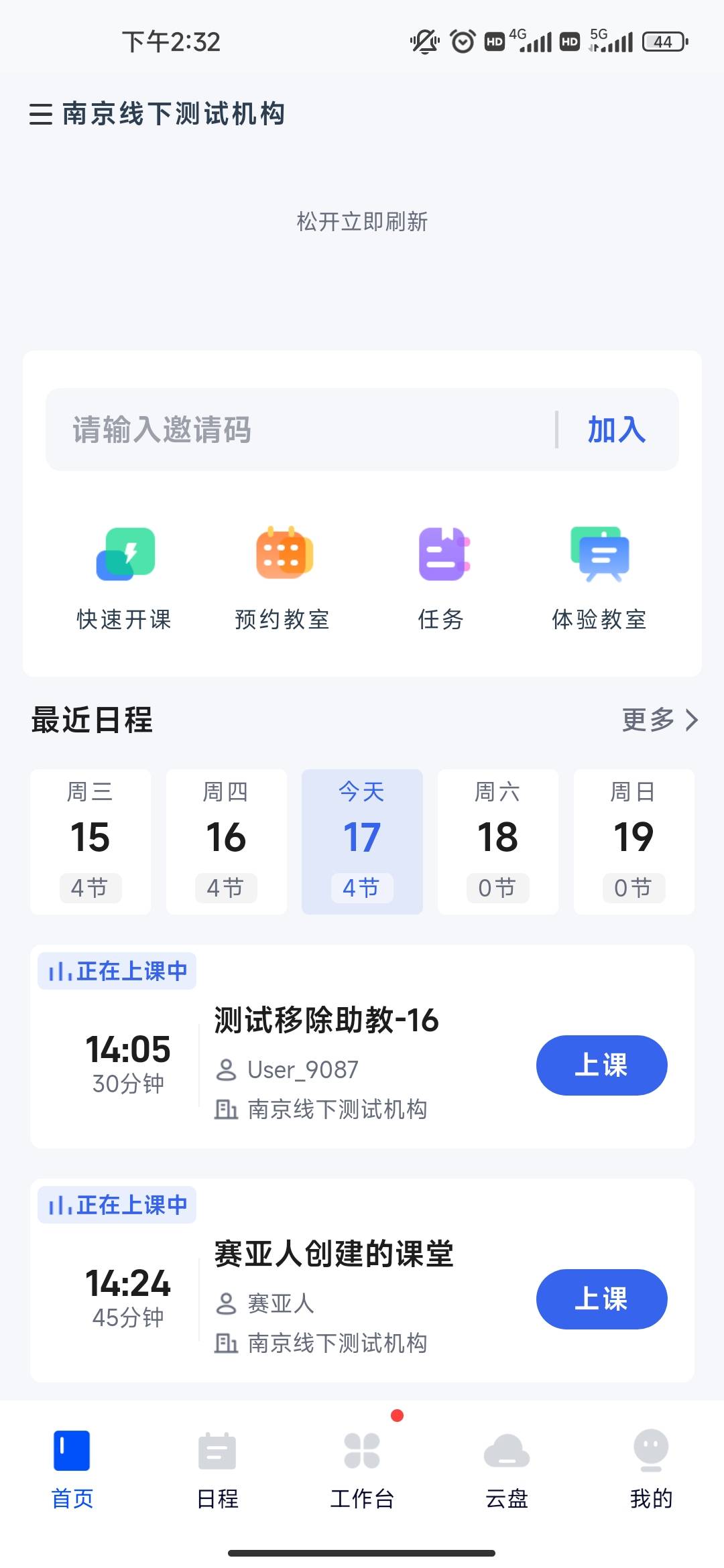Select 今天 17 in the schedule
Image resolution: width=724 pixels, height=1568 pixels.
(x=362, y=842)
